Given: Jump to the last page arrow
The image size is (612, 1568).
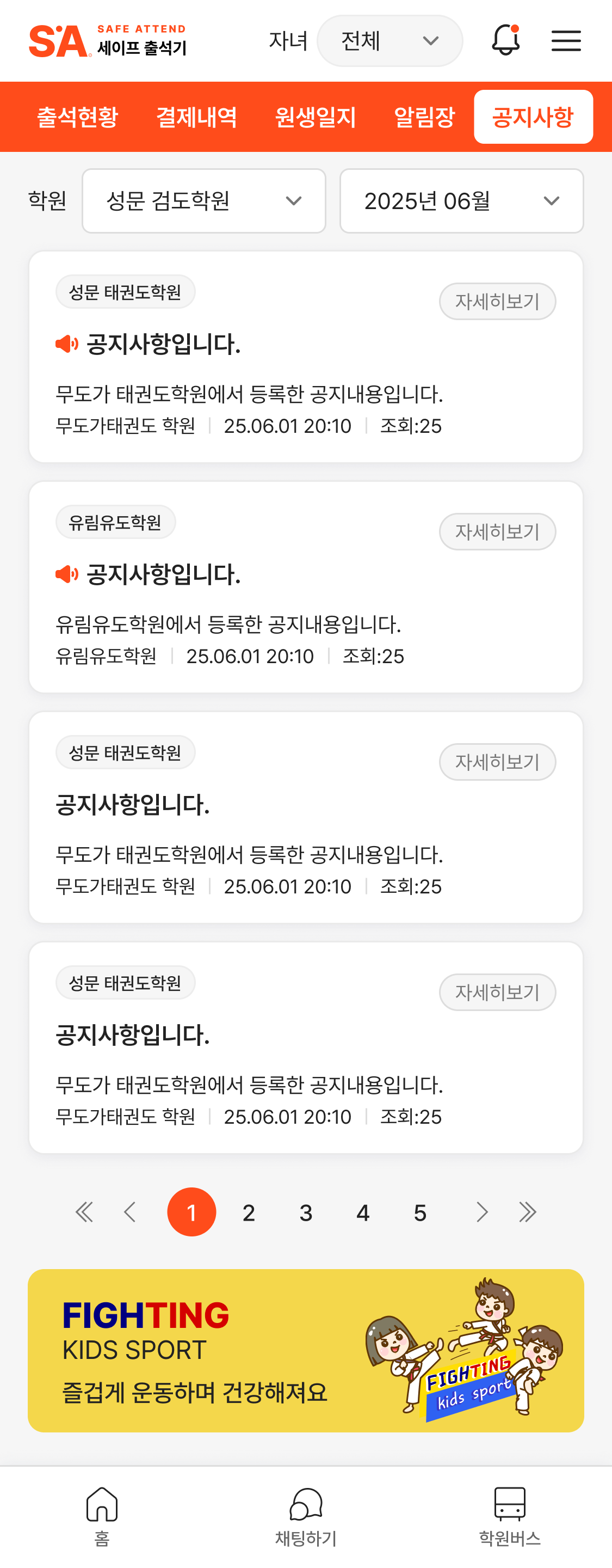Looking at the screenshot, I should coord(528,1212).
